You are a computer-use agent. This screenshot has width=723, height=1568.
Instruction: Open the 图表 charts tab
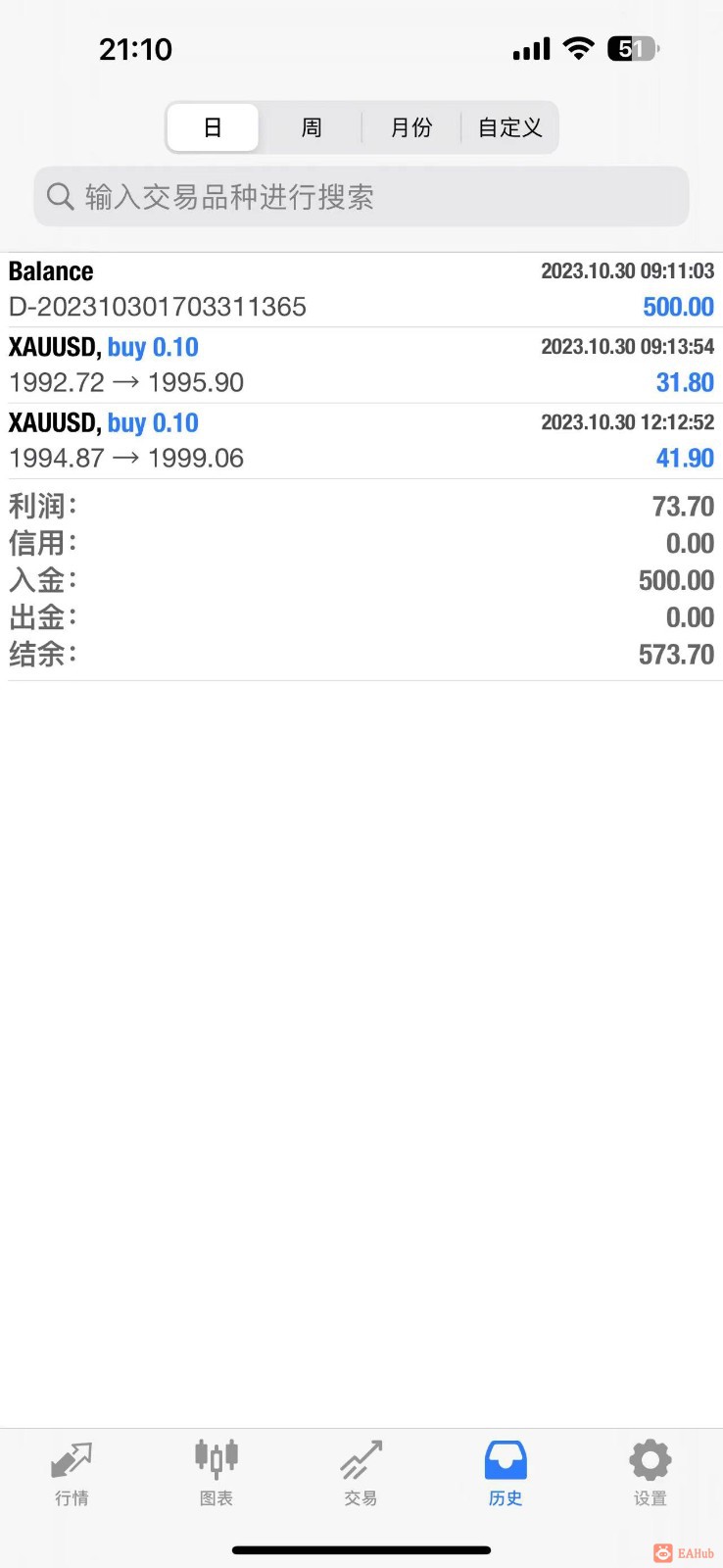(217, 1473)
